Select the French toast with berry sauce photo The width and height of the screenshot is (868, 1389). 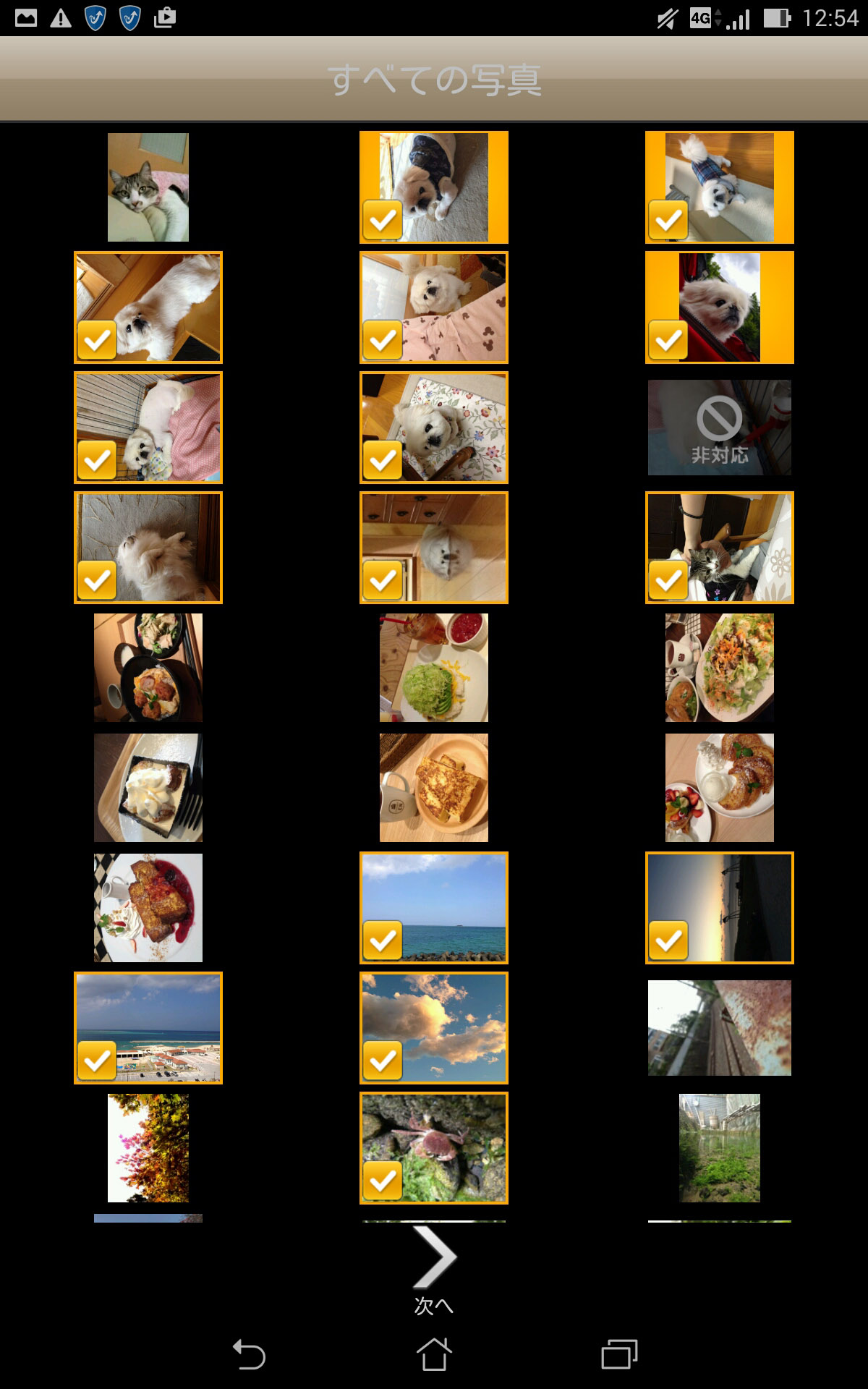click(x=148, y=907)
